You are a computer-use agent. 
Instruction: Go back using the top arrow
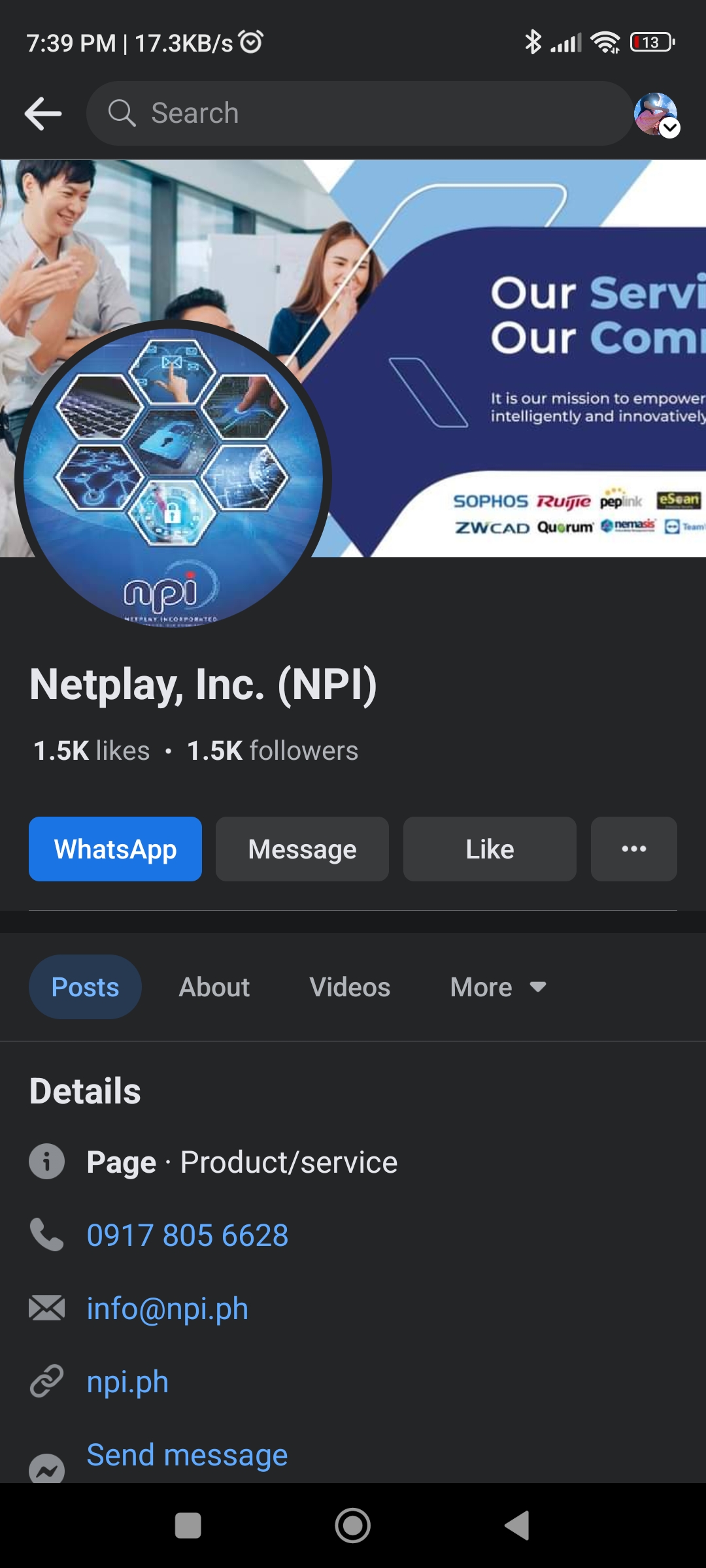[43, 114]
